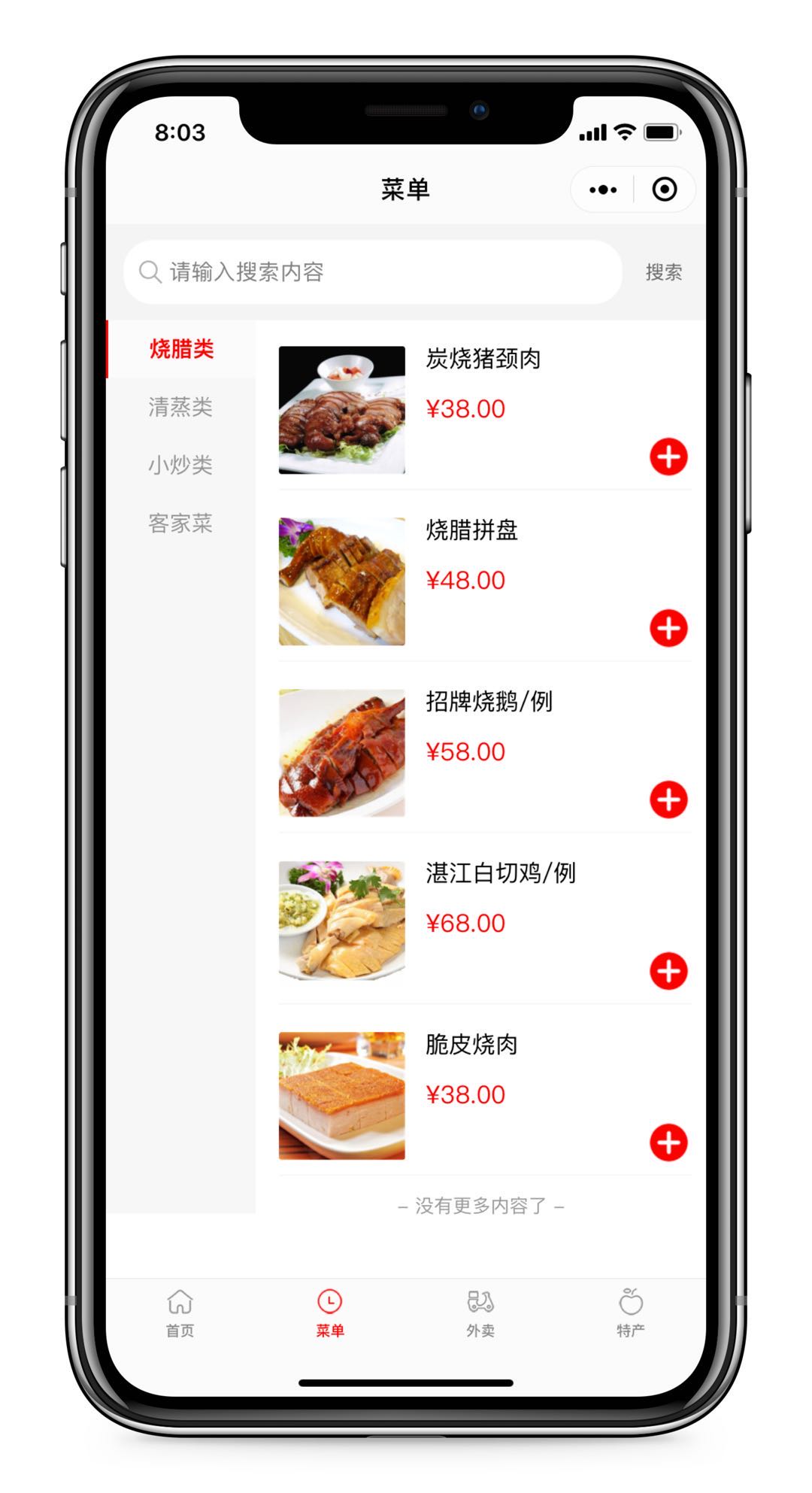812x1493 pixels.
Task: Open the 炭烧猪颈肉 dish photo
Action: coord(342,410)
